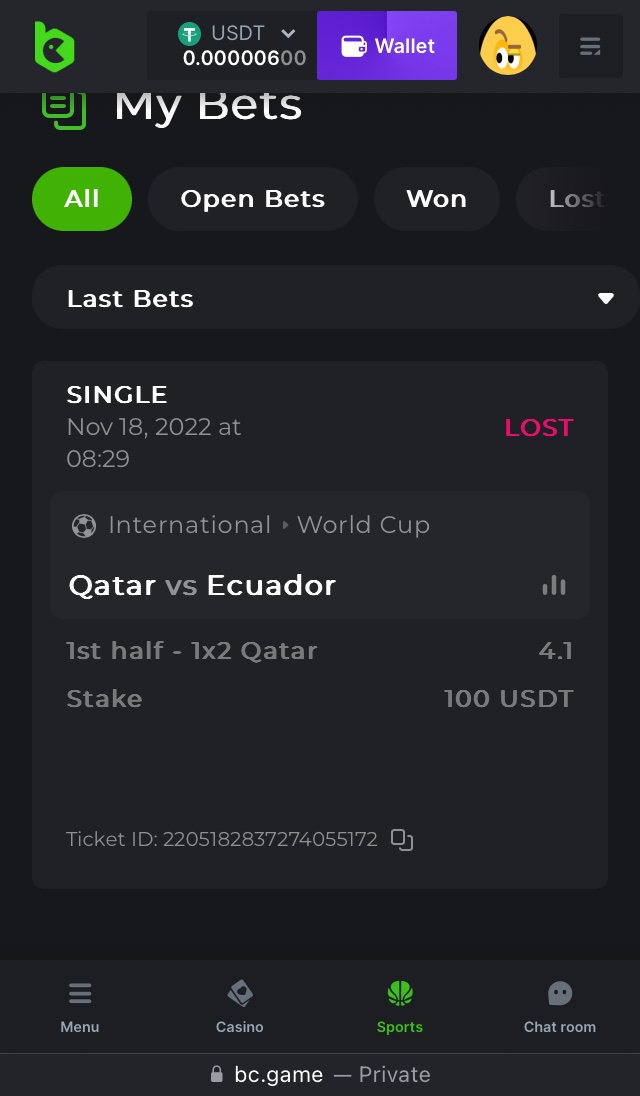
Task: Select the All bets filter
Action: (x=82, y=199)
